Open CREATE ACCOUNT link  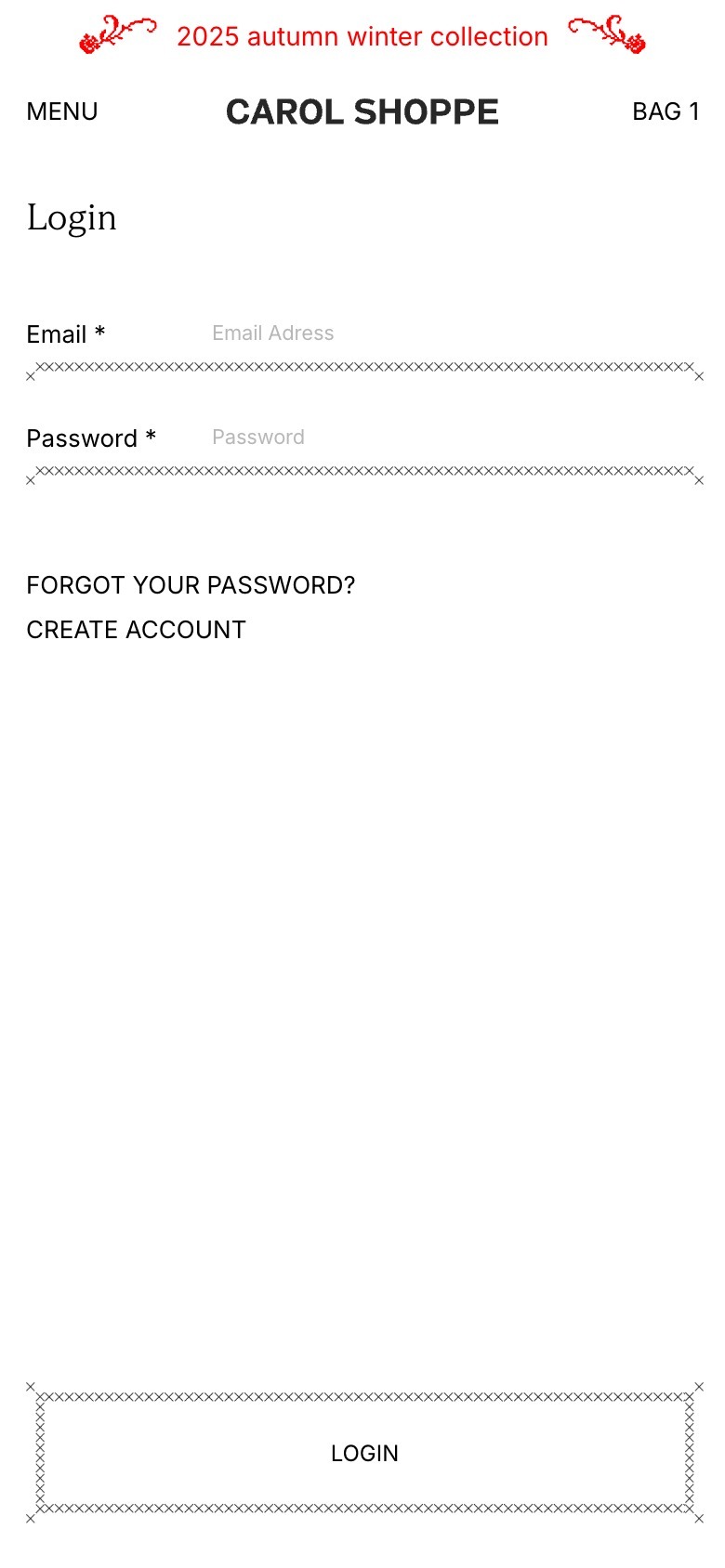[x=136, y=630]
